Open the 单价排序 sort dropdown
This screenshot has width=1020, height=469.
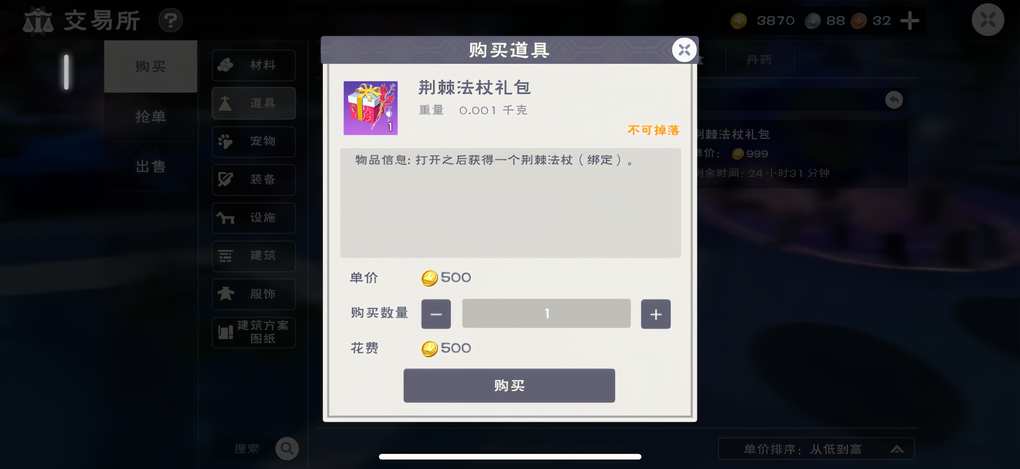pos(816,450)
